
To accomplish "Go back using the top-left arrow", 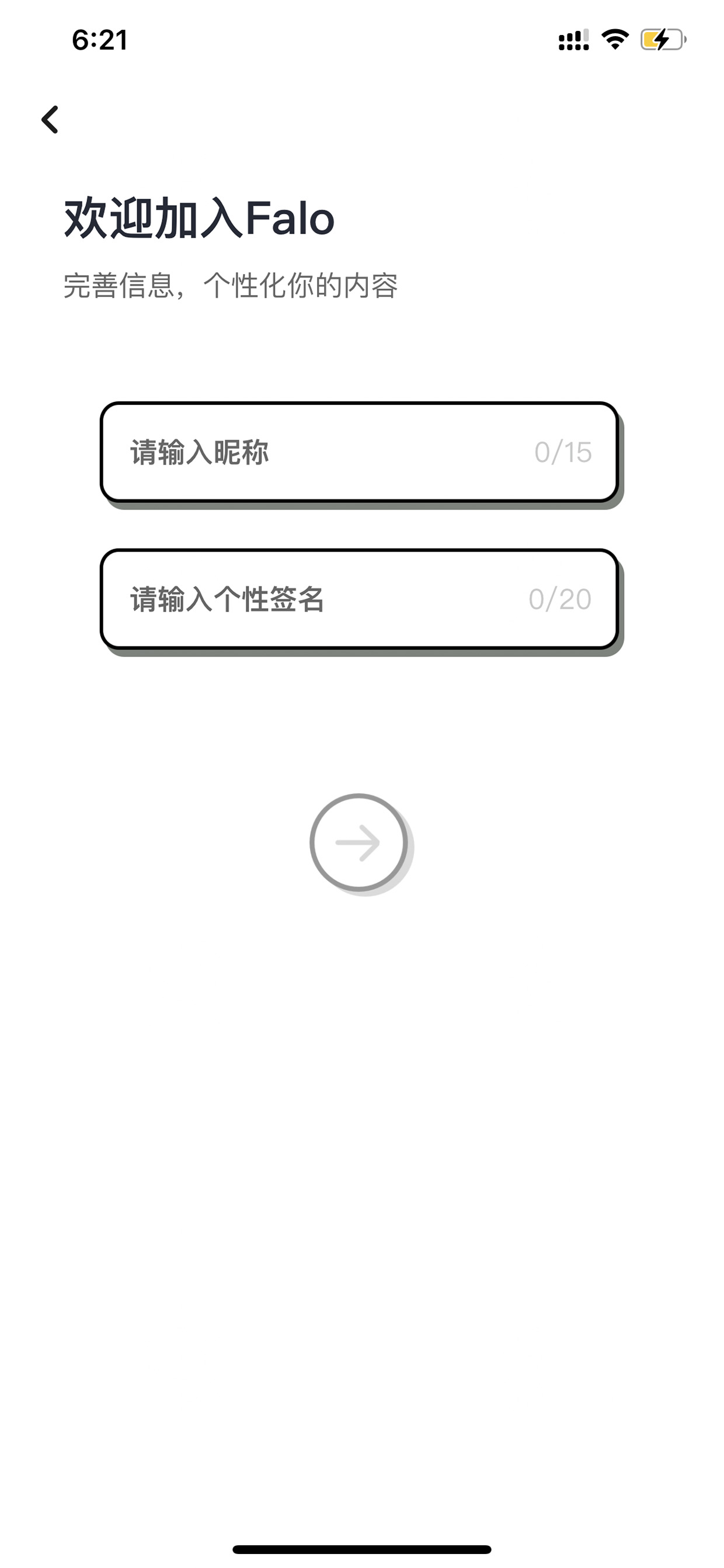I will 50,119.
